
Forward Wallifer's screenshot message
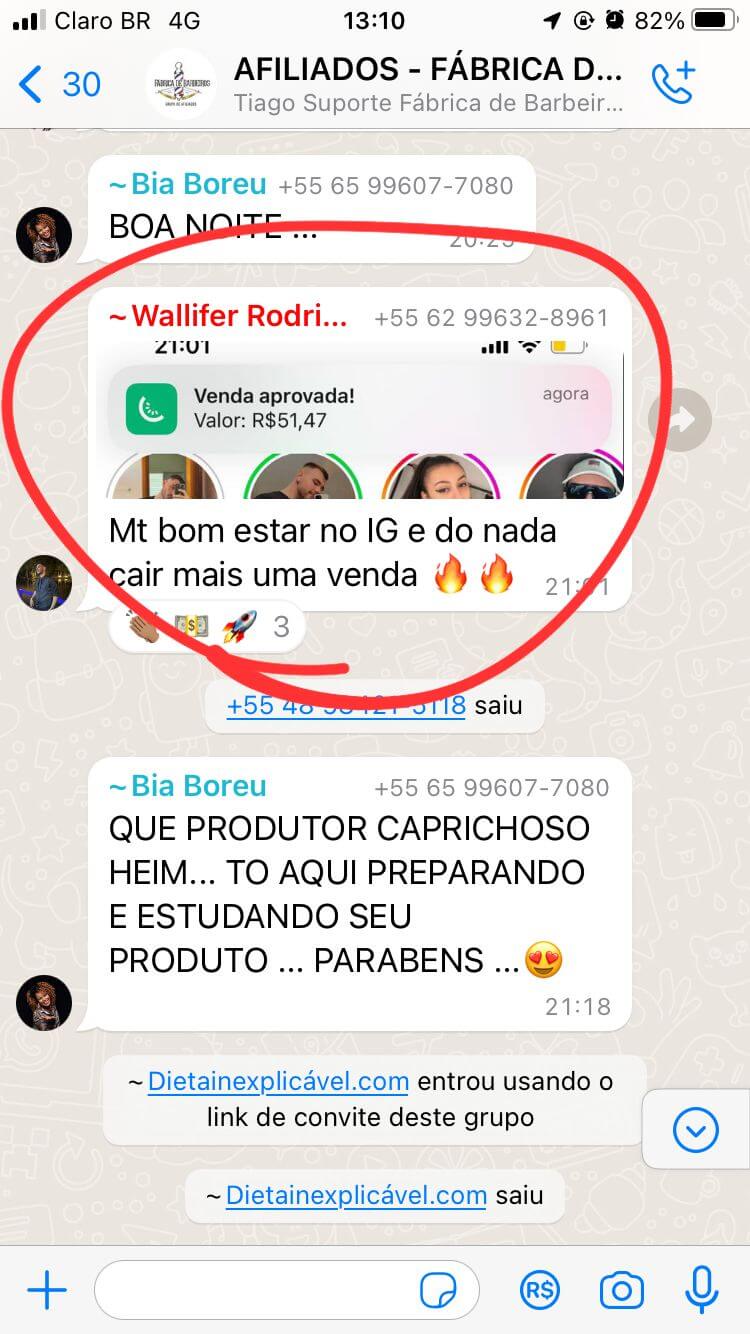(x=679, y=419)
